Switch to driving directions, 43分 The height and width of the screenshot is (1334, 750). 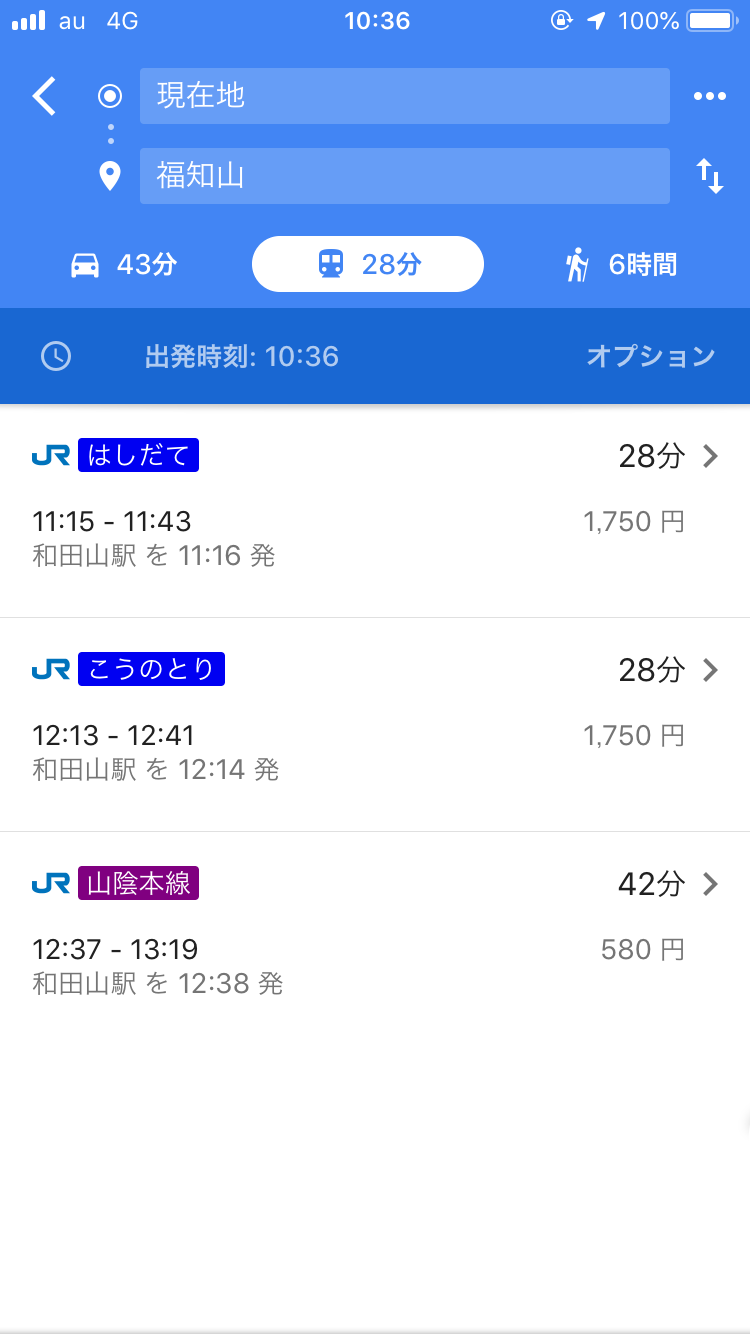coord(124,264)
